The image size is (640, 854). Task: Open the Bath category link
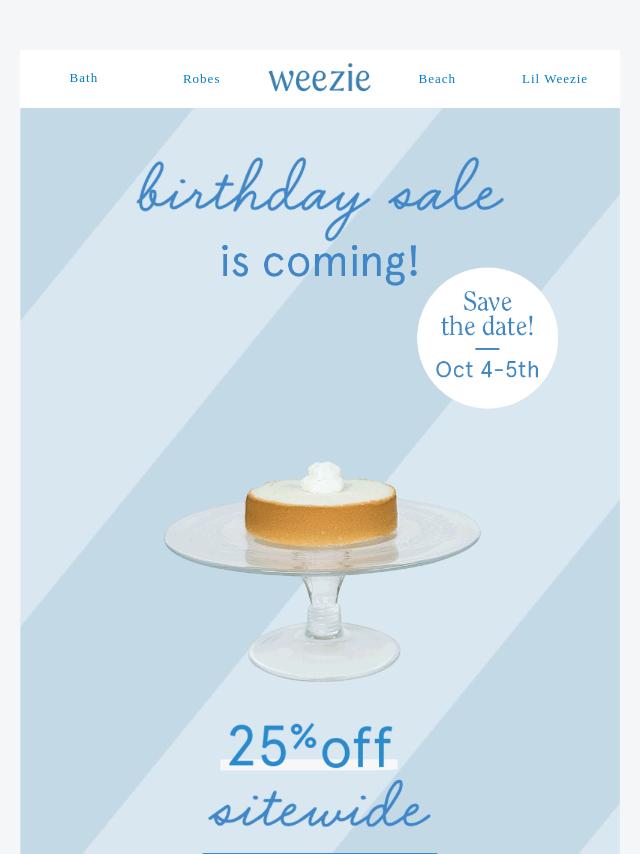click(84, 78)
